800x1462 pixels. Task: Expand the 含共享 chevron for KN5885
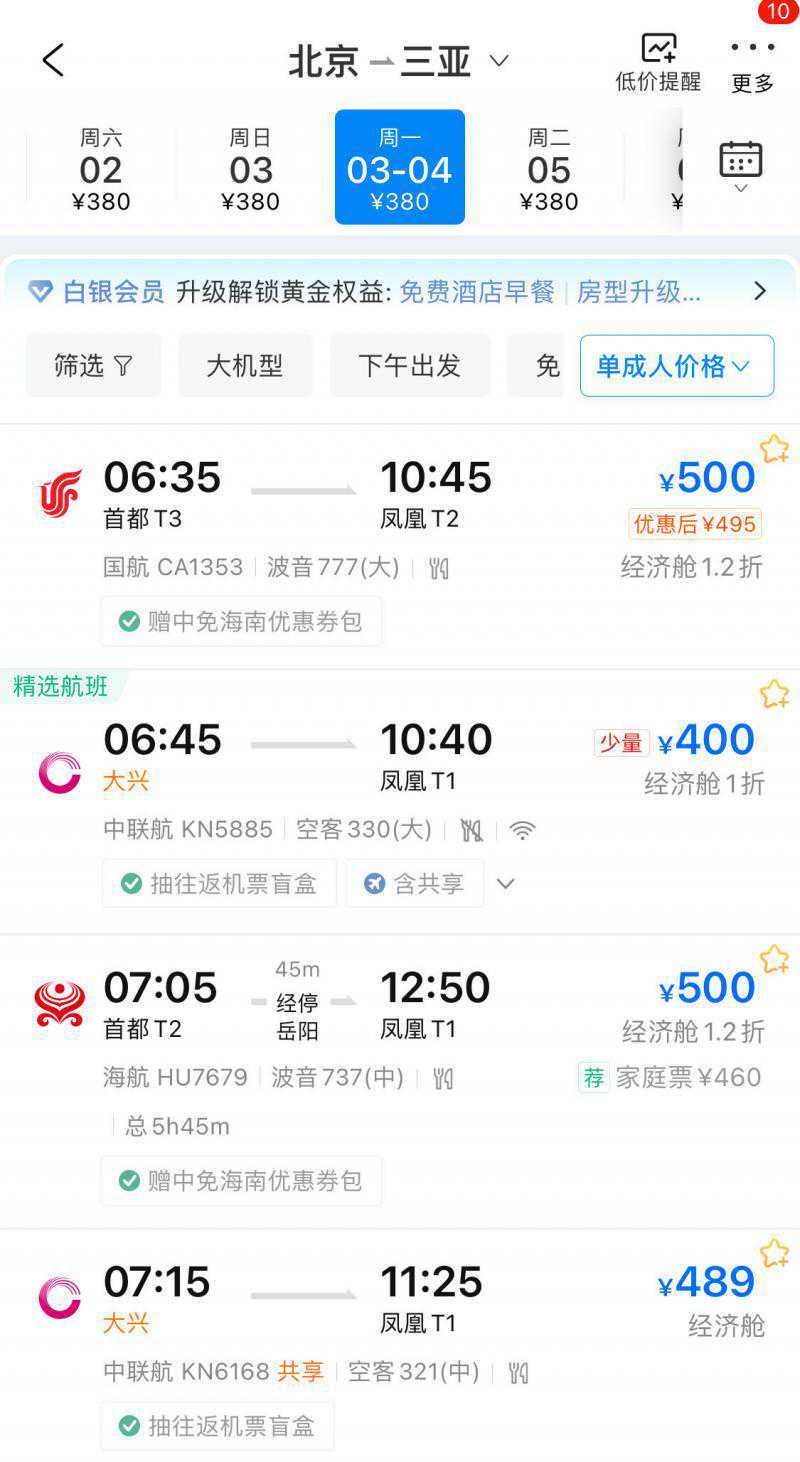click(x=506, y=884)
